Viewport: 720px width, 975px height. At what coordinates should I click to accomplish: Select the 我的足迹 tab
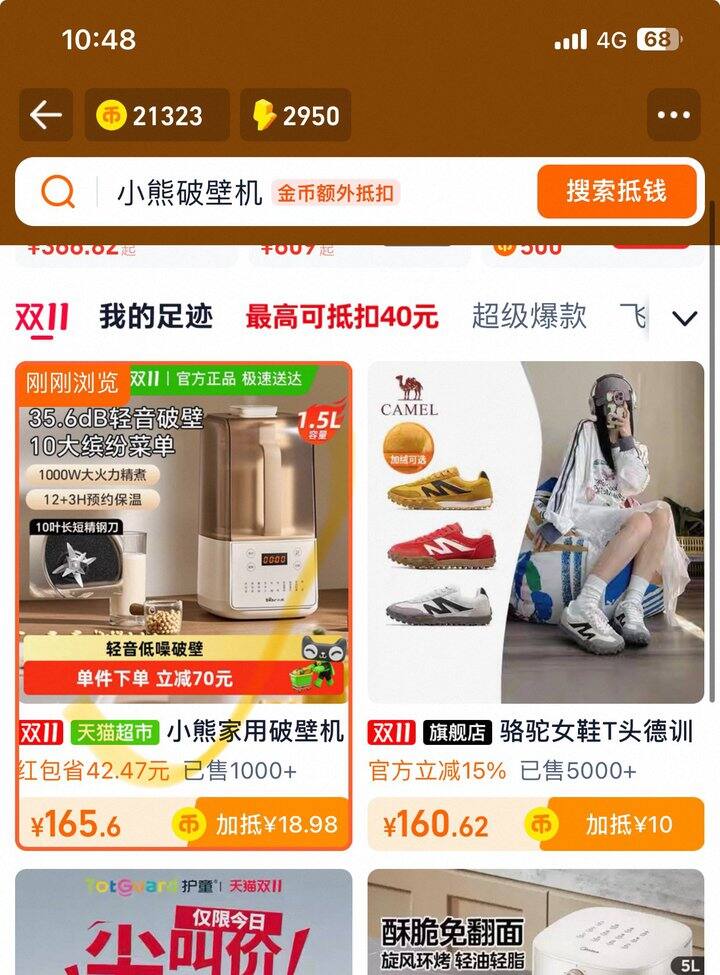click(x=156, y=317)
